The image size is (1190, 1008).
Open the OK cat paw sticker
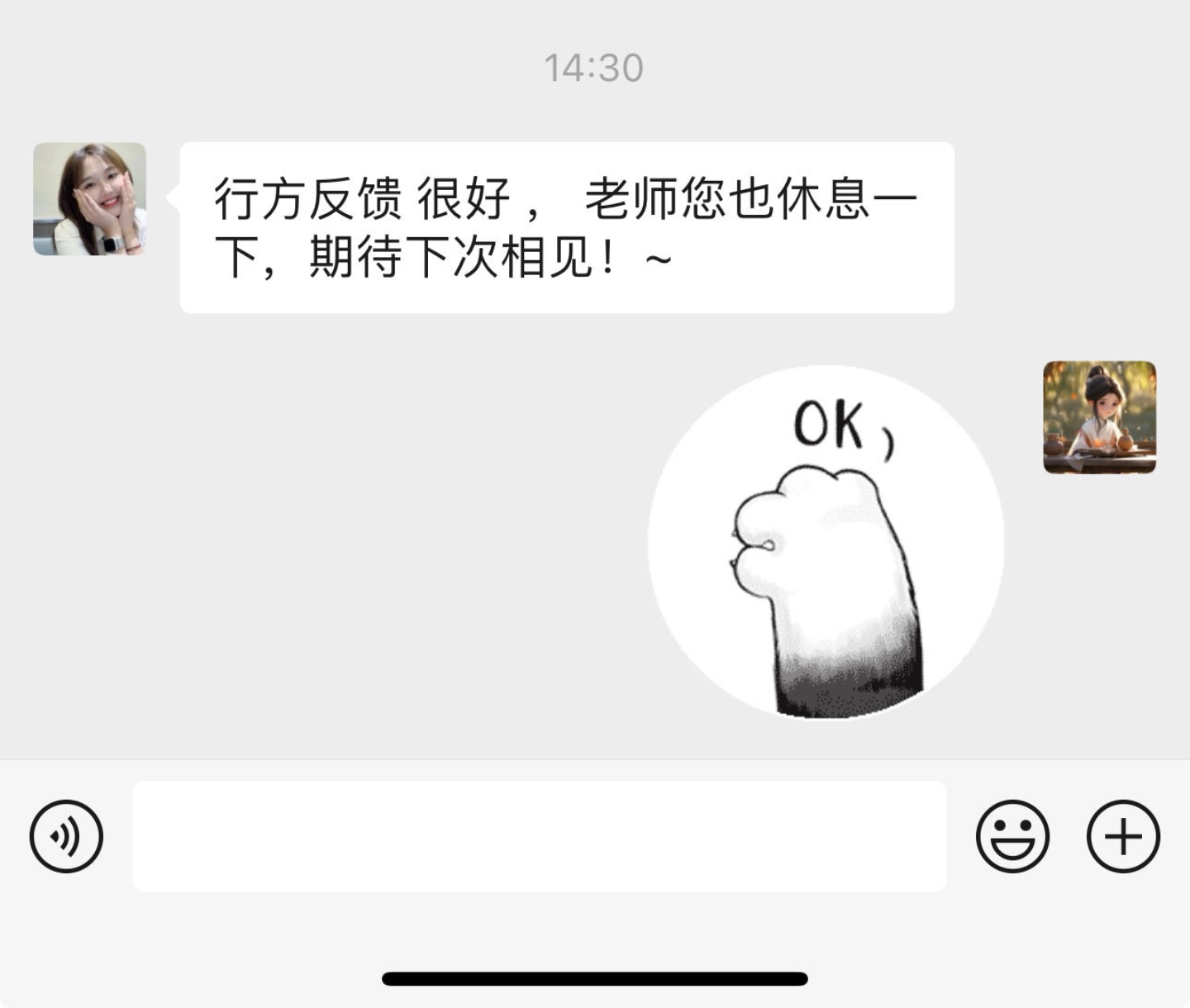[x=826, y=541]
